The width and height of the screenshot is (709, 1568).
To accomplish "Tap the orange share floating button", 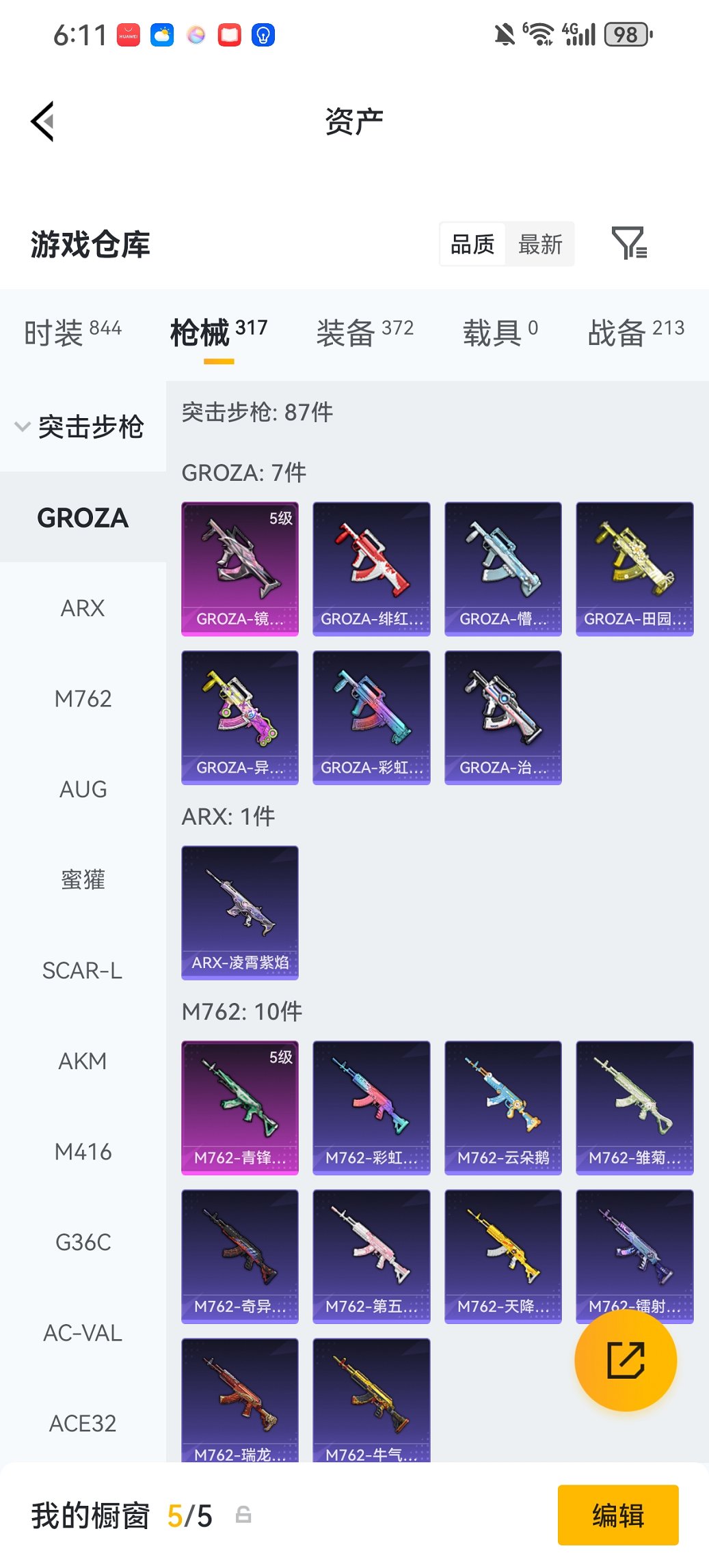I will [x=626, y=1360].
